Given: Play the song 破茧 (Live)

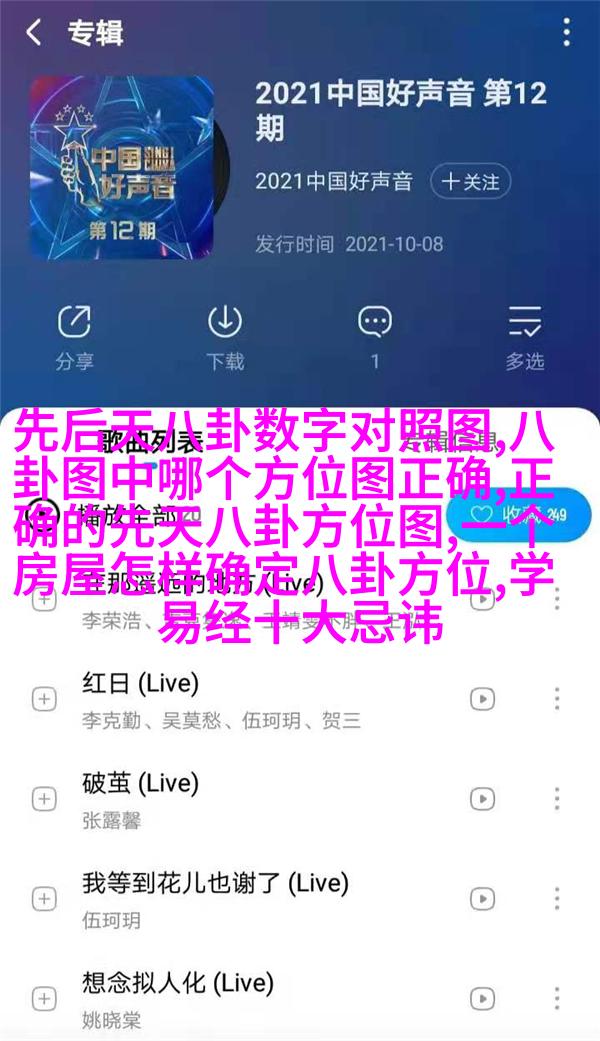Looking at the screenshot, I should [250, 798].
